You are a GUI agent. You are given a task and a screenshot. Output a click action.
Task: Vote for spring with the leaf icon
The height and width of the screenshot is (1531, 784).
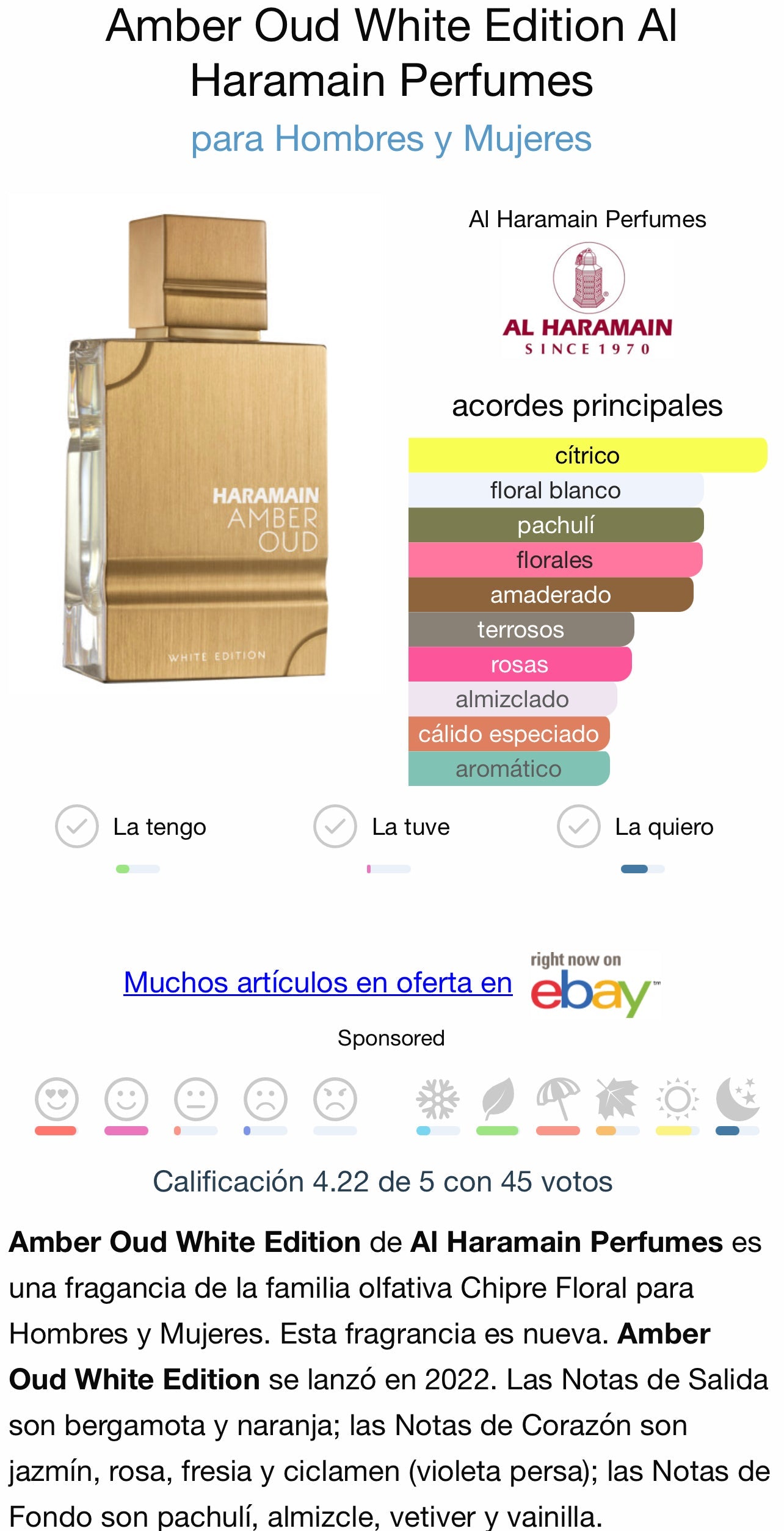click(498, 1099)
